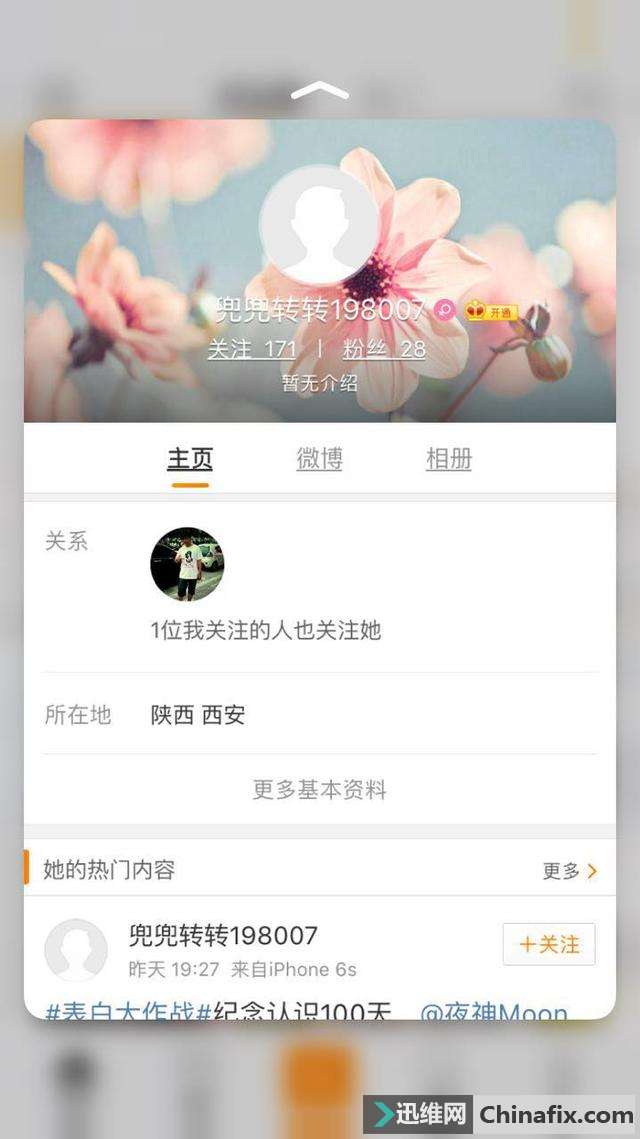
Task: Tap the membership 开通 crown badge
Action: [491, 311]
